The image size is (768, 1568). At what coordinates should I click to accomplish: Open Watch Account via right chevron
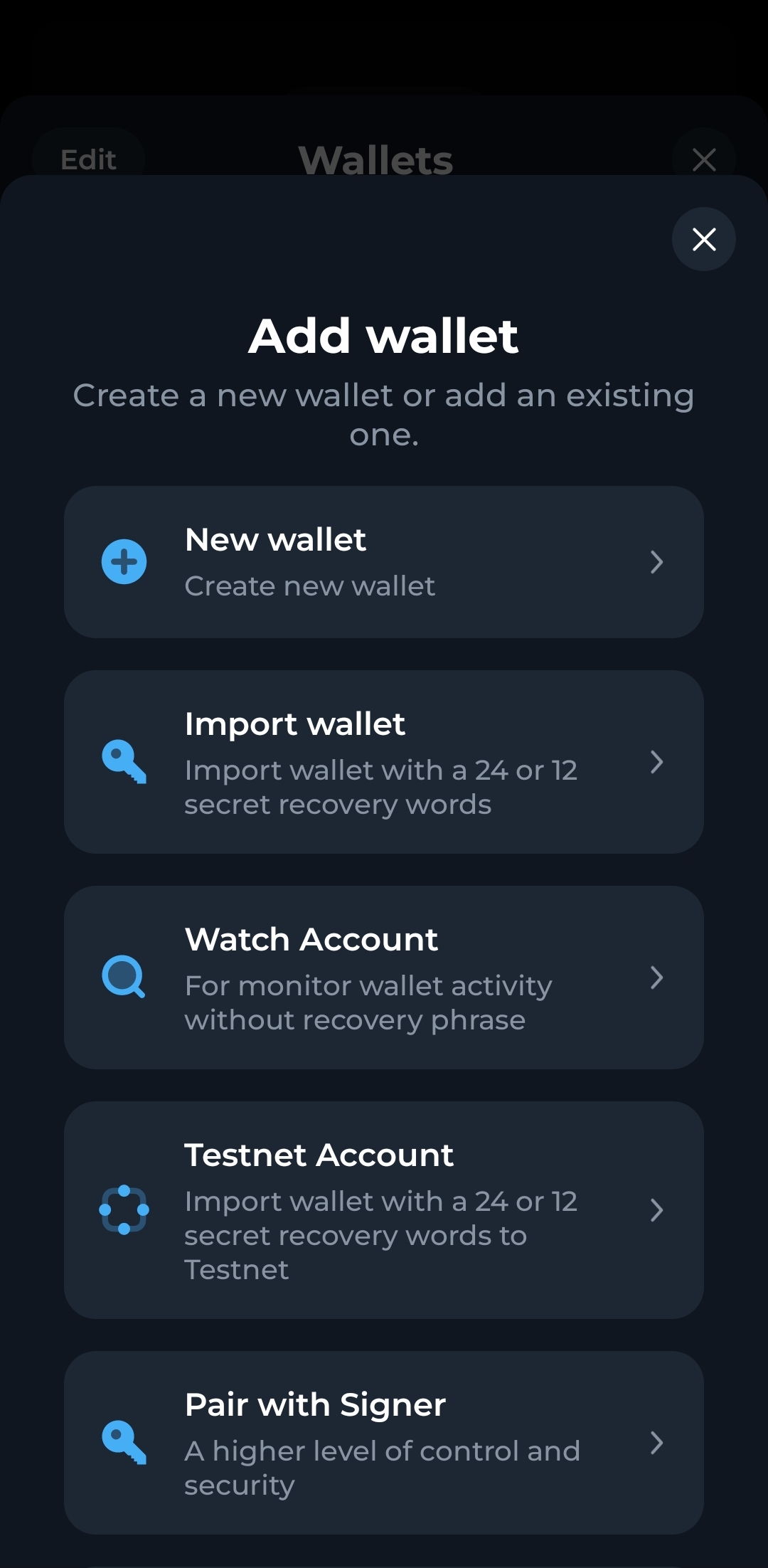(x=658, y=978)
